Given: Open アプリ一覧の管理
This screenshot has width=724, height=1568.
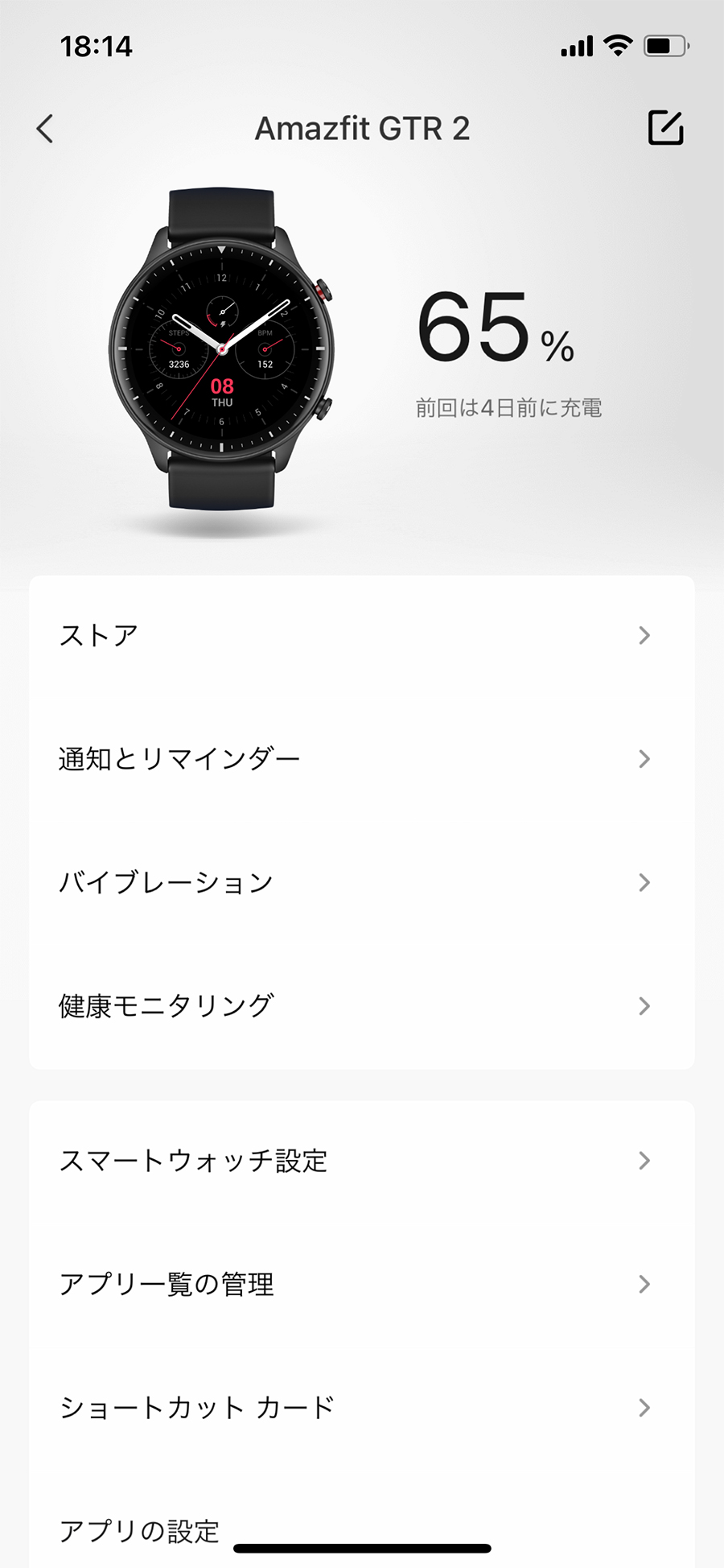Looking at the screenshot, I should 362,1285.
